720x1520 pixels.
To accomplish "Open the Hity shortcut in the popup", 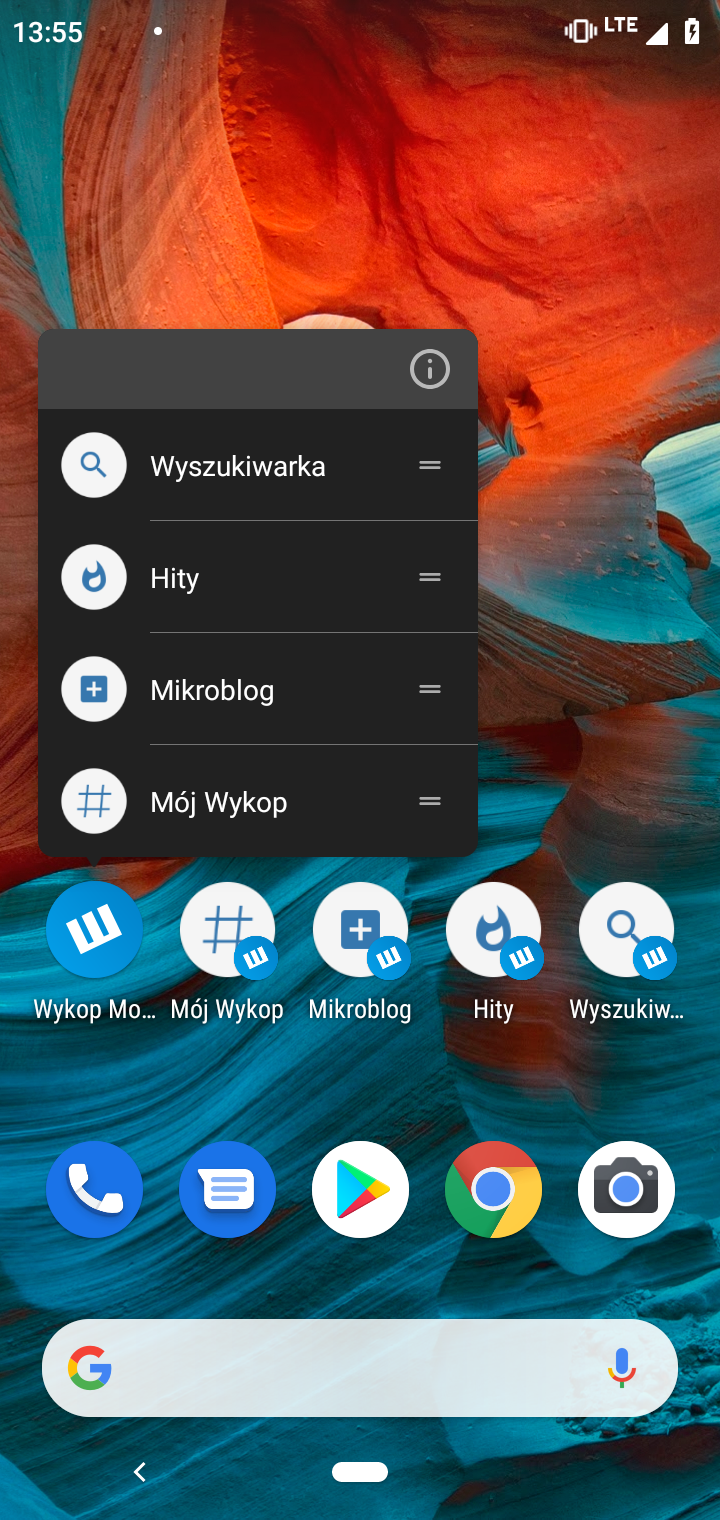I will 175,578.
